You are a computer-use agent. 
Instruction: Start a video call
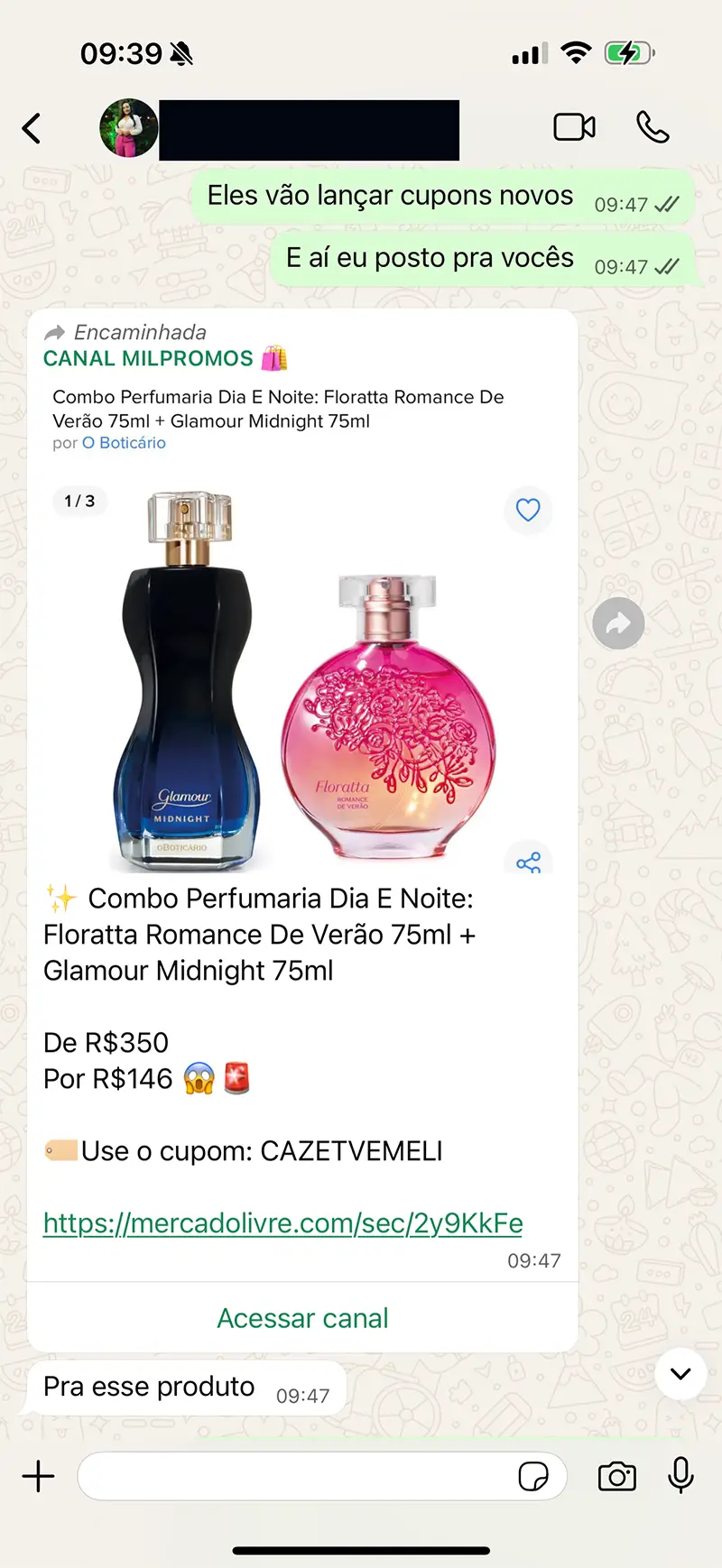click(x=574, y=127)
